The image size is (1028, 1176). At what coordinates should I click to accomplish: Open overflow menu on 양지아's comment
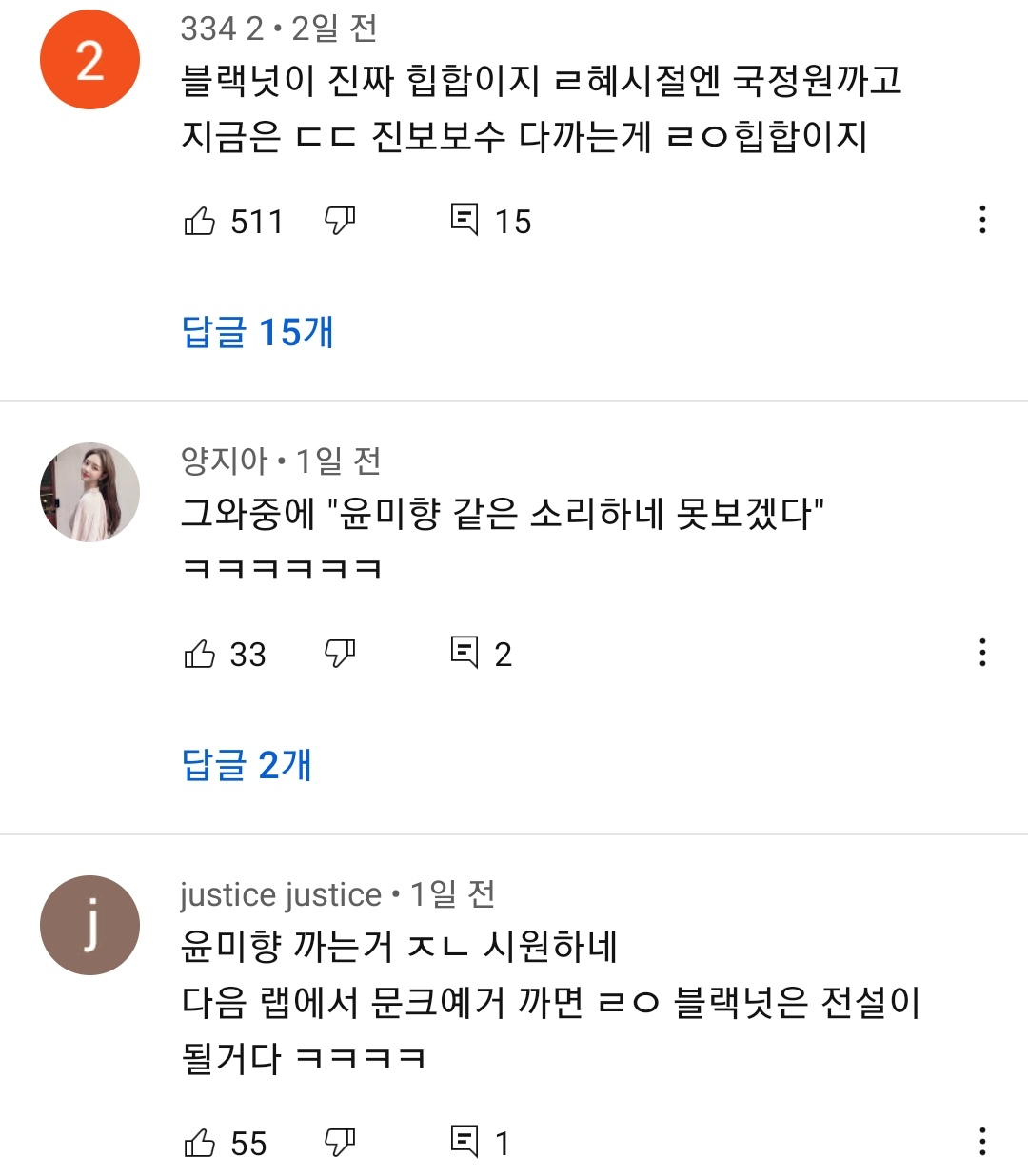(x=982, y=653)
